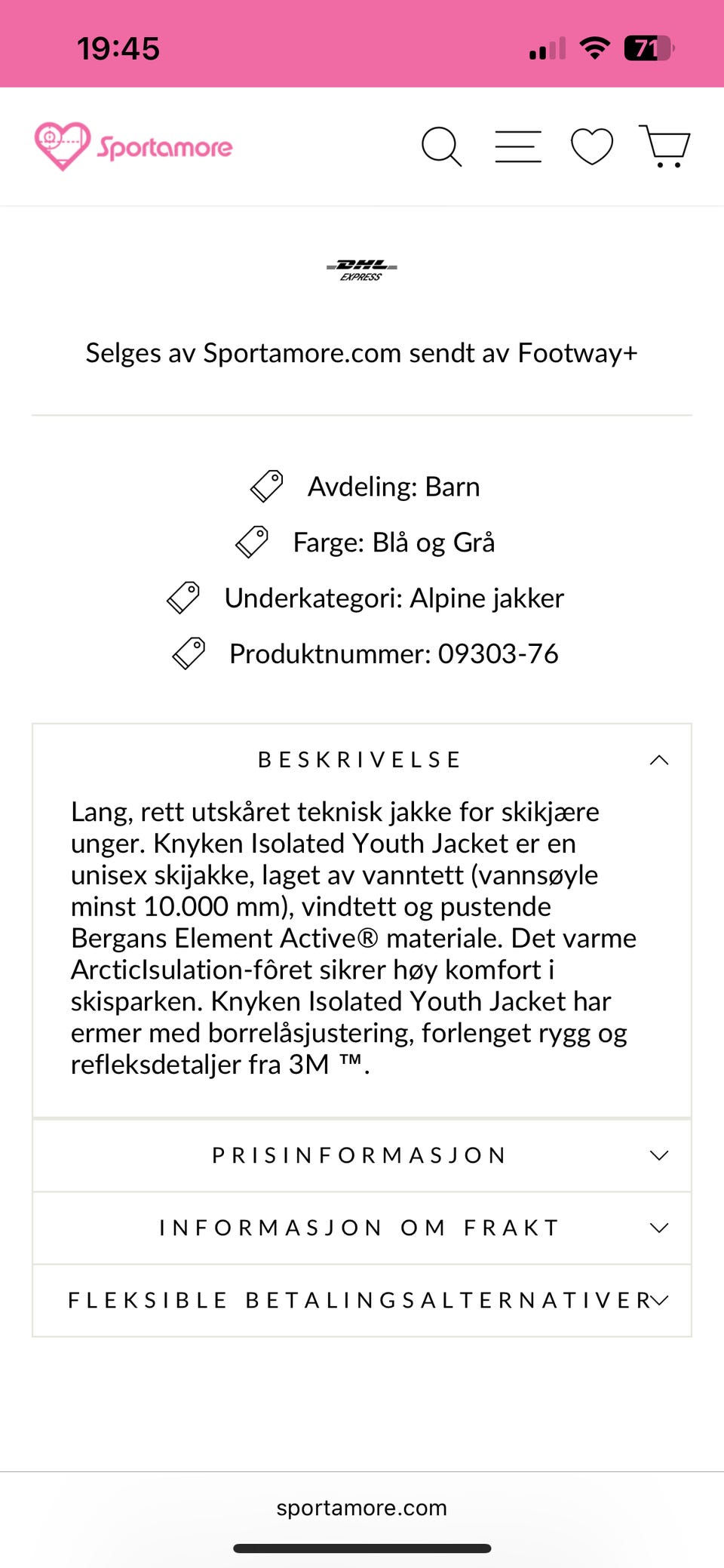Click the wishlist heart icon
This screenshot has width=724, height=1568.
tap(594, 146)
